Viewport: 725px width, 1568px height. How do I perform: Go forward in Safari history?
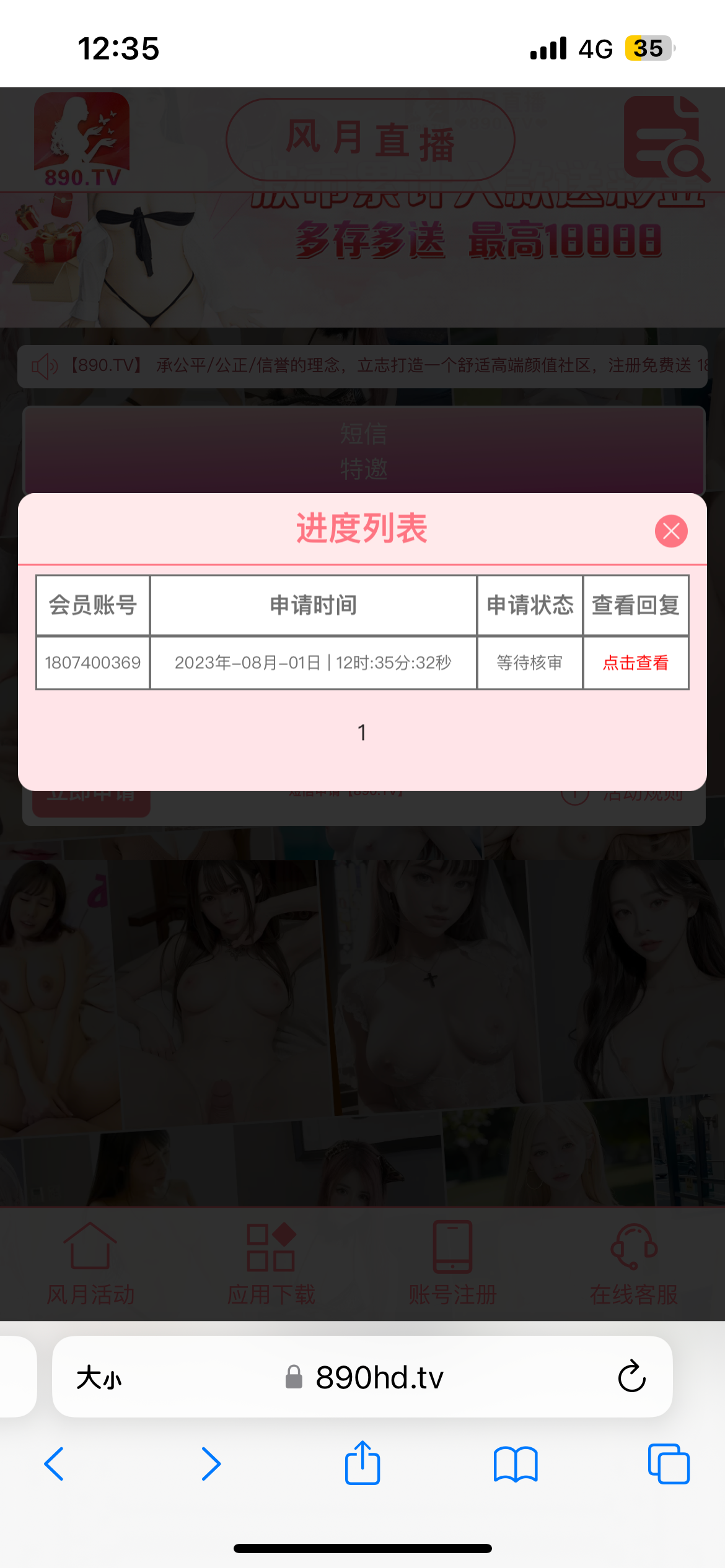pos(211,1464)
